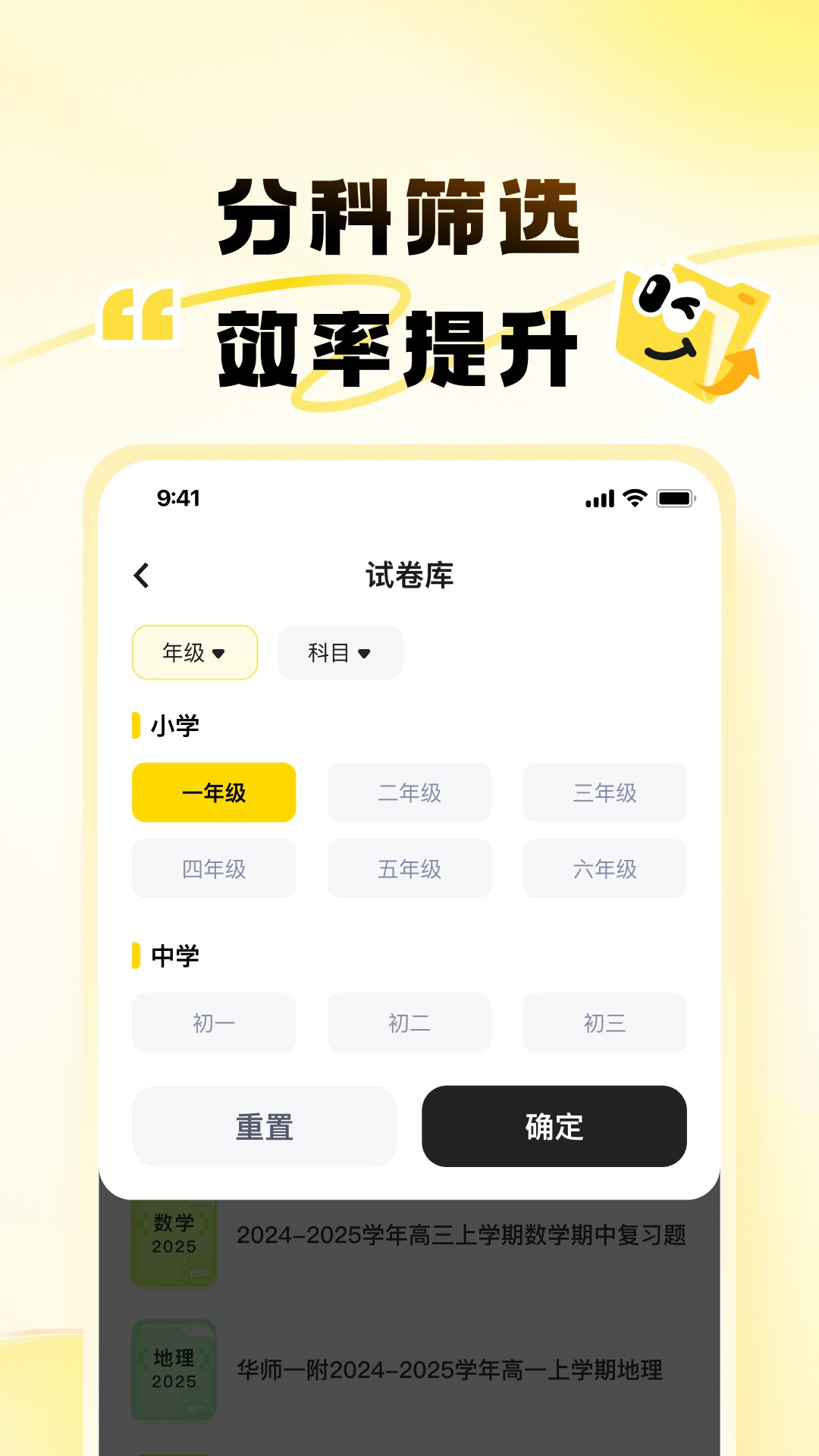Open the 科目 filter dropdown
The width and height of the screenshot is (819, 1456).
click(x=340, y=652)
